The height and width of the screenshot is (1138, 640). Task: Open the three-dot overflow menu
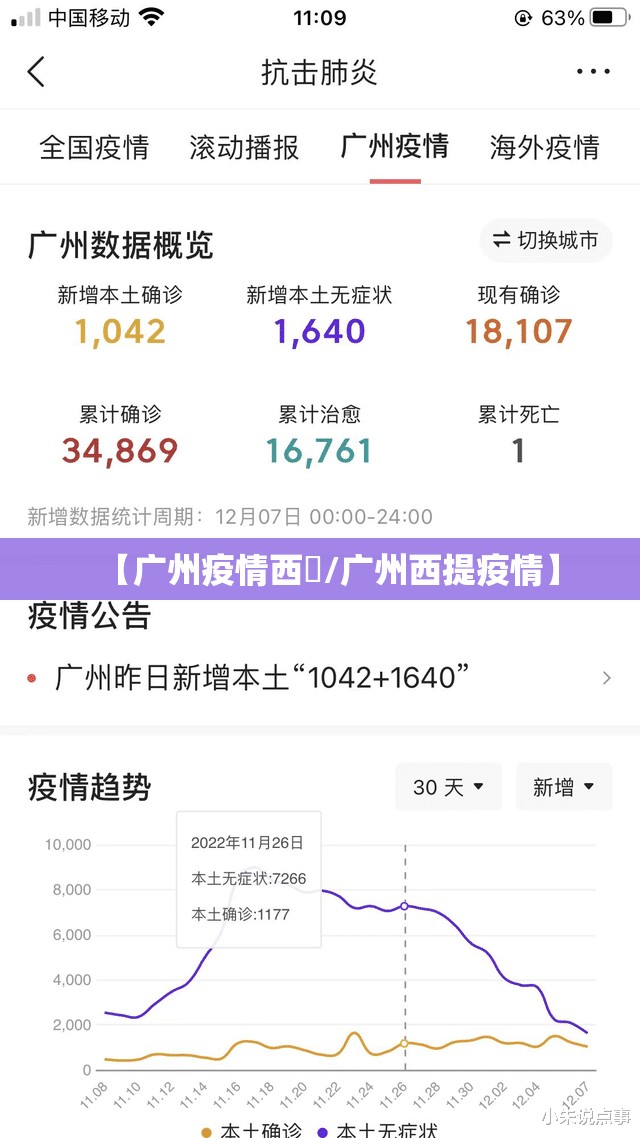coord(593,72)
